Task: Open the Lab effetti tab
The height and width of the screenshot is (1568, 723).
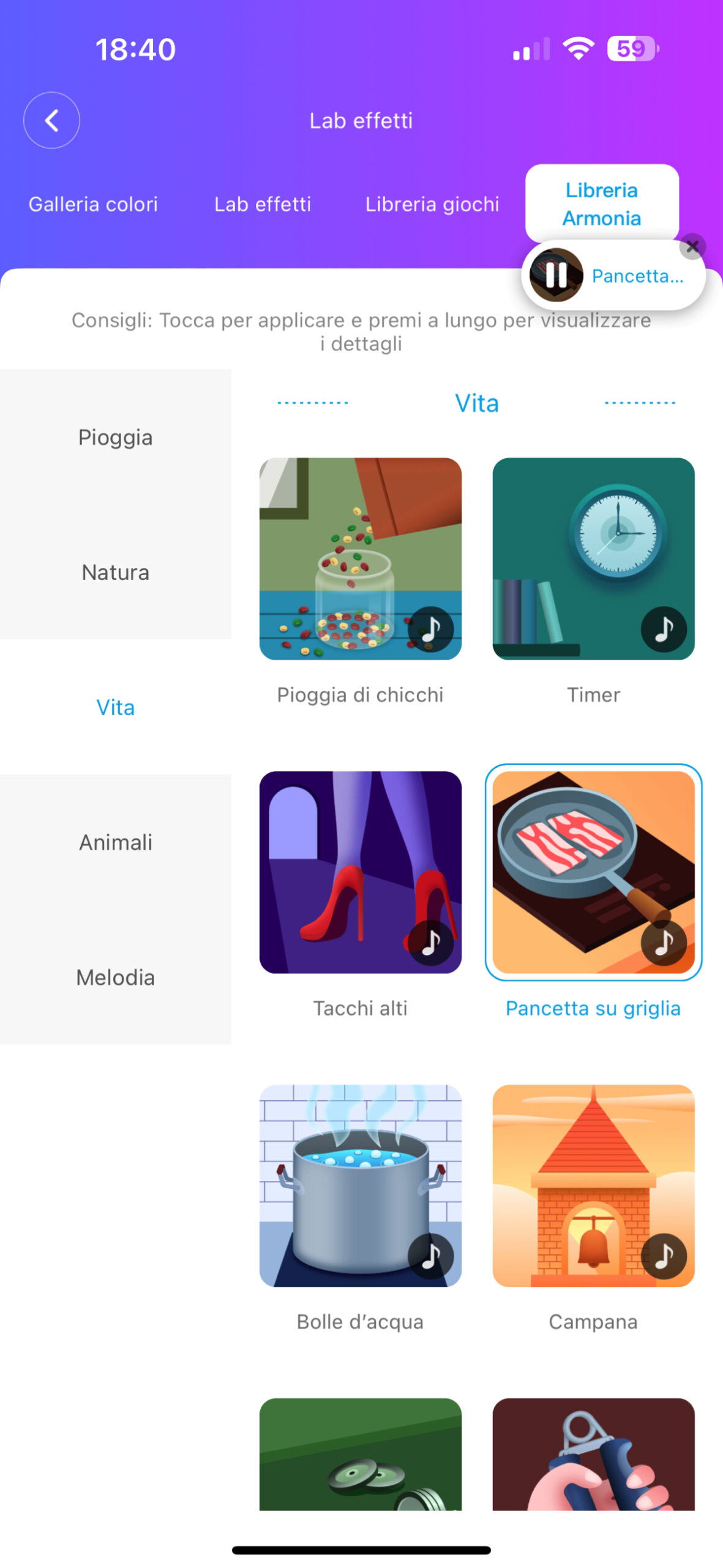Action: click(263, 204)
